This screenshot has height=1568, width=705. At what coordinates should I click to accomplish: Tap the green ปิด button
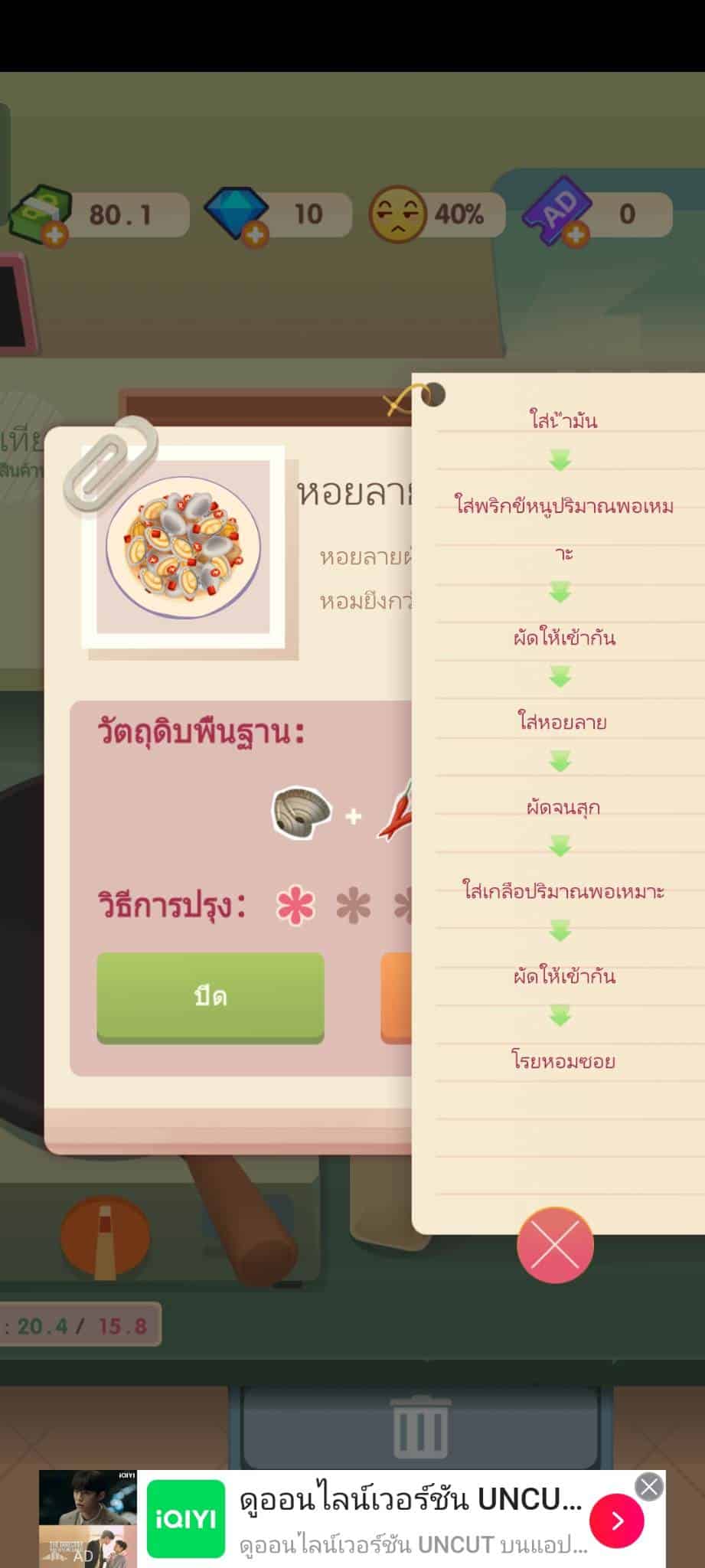(x=211, y=997)
